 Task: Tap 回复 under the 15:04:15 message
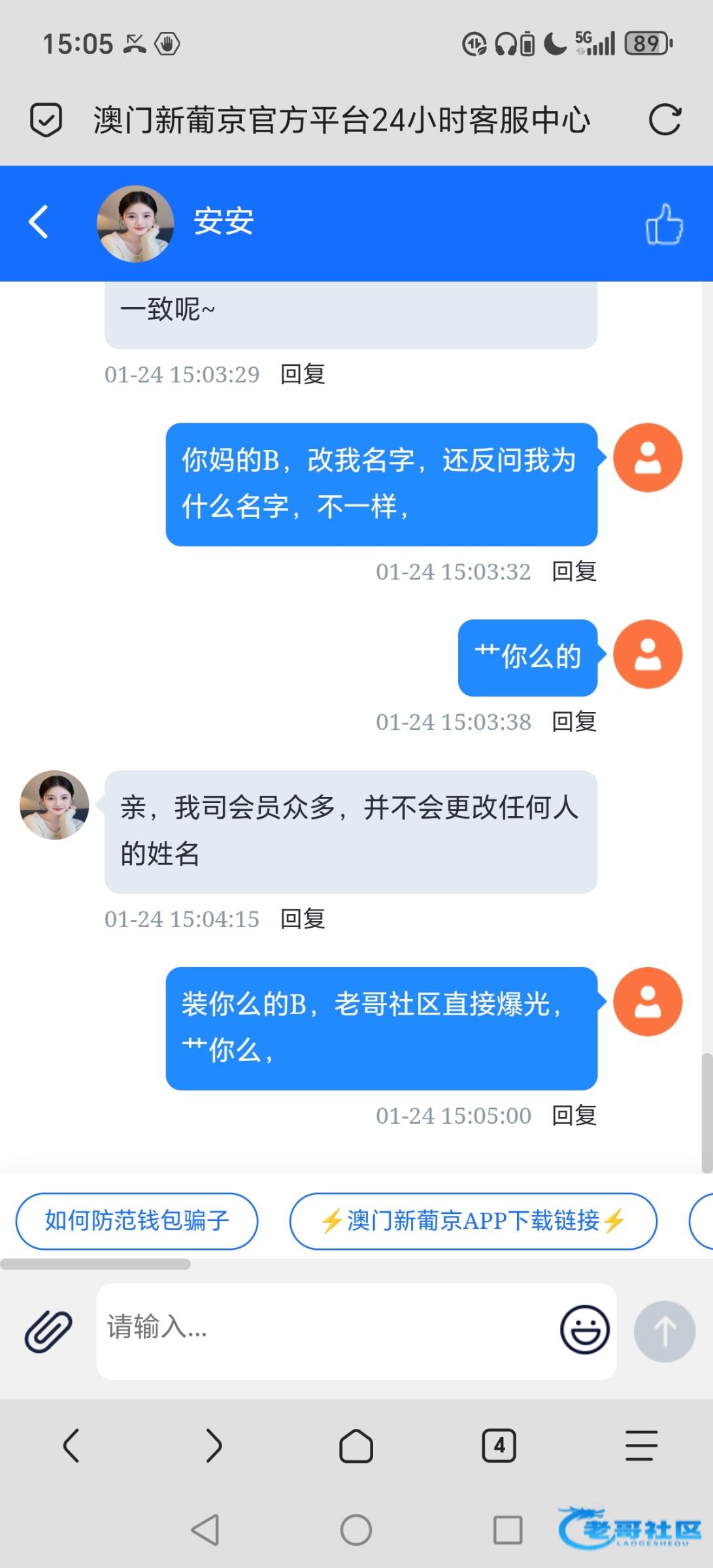[x=303, y=919]
